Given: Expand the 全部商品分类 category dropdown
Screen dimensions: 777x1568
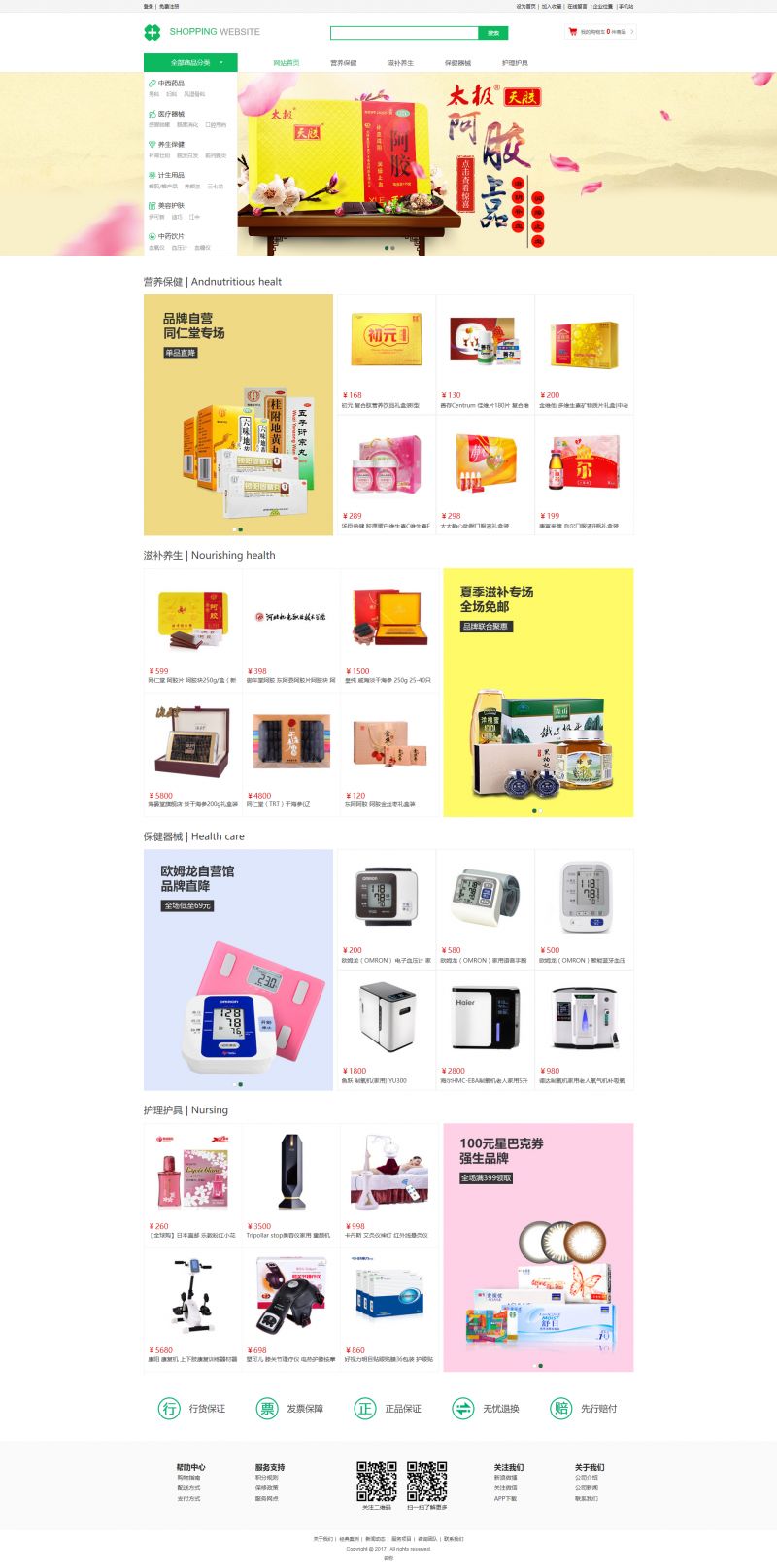Looking at the screenshot, I should tap(190, 63).
